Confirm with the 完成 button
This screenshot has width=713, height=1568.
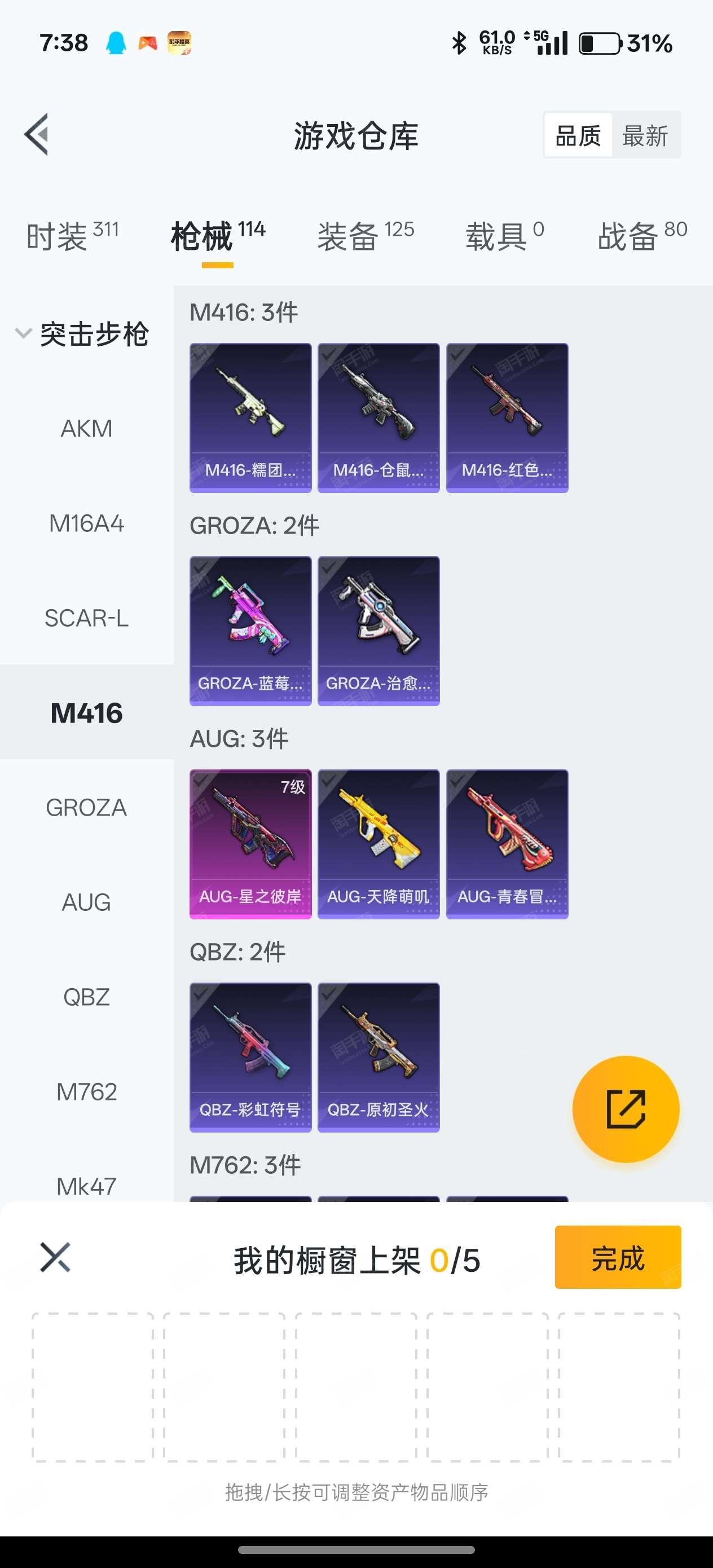[618, 1257]
